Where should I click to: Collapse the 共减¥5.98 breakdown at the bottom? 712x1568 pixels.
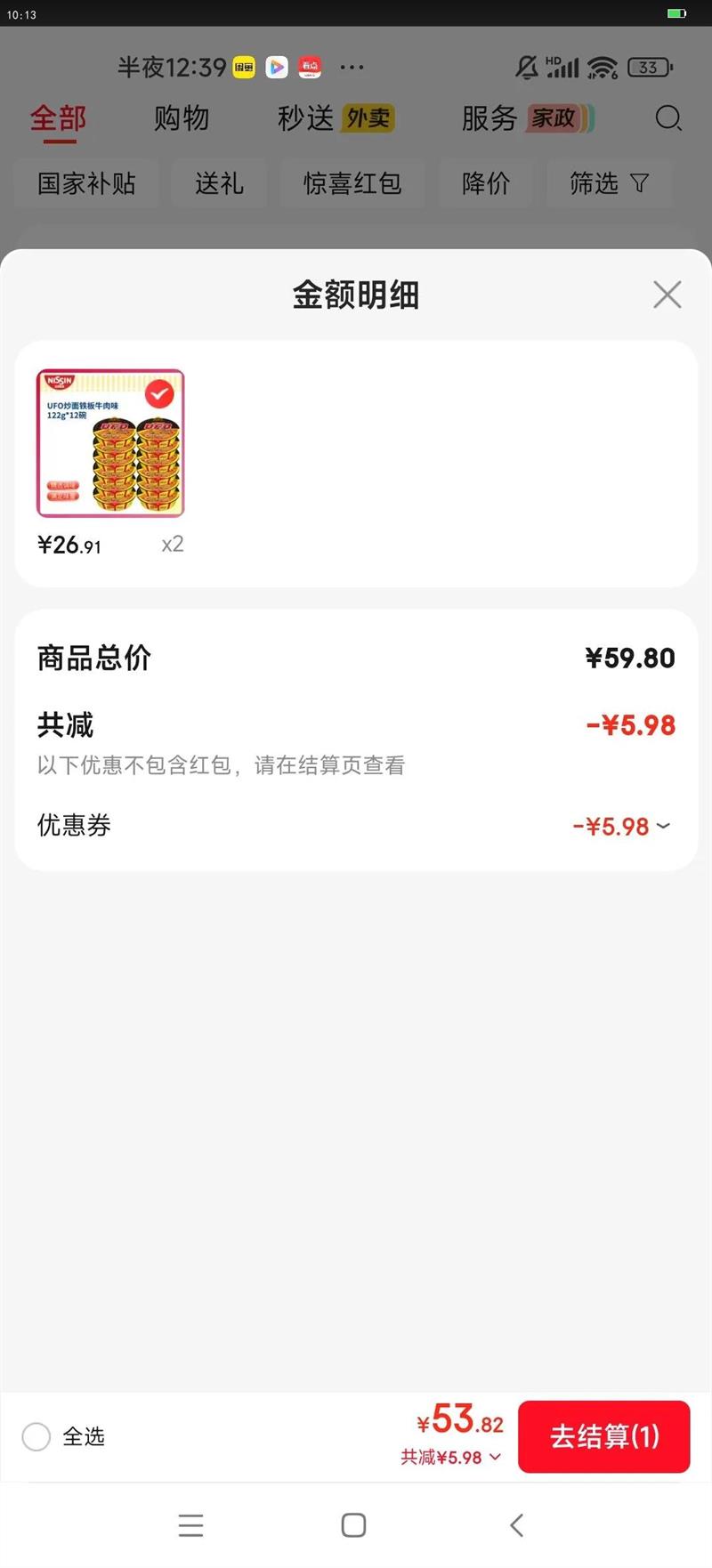click(451, 1457)
